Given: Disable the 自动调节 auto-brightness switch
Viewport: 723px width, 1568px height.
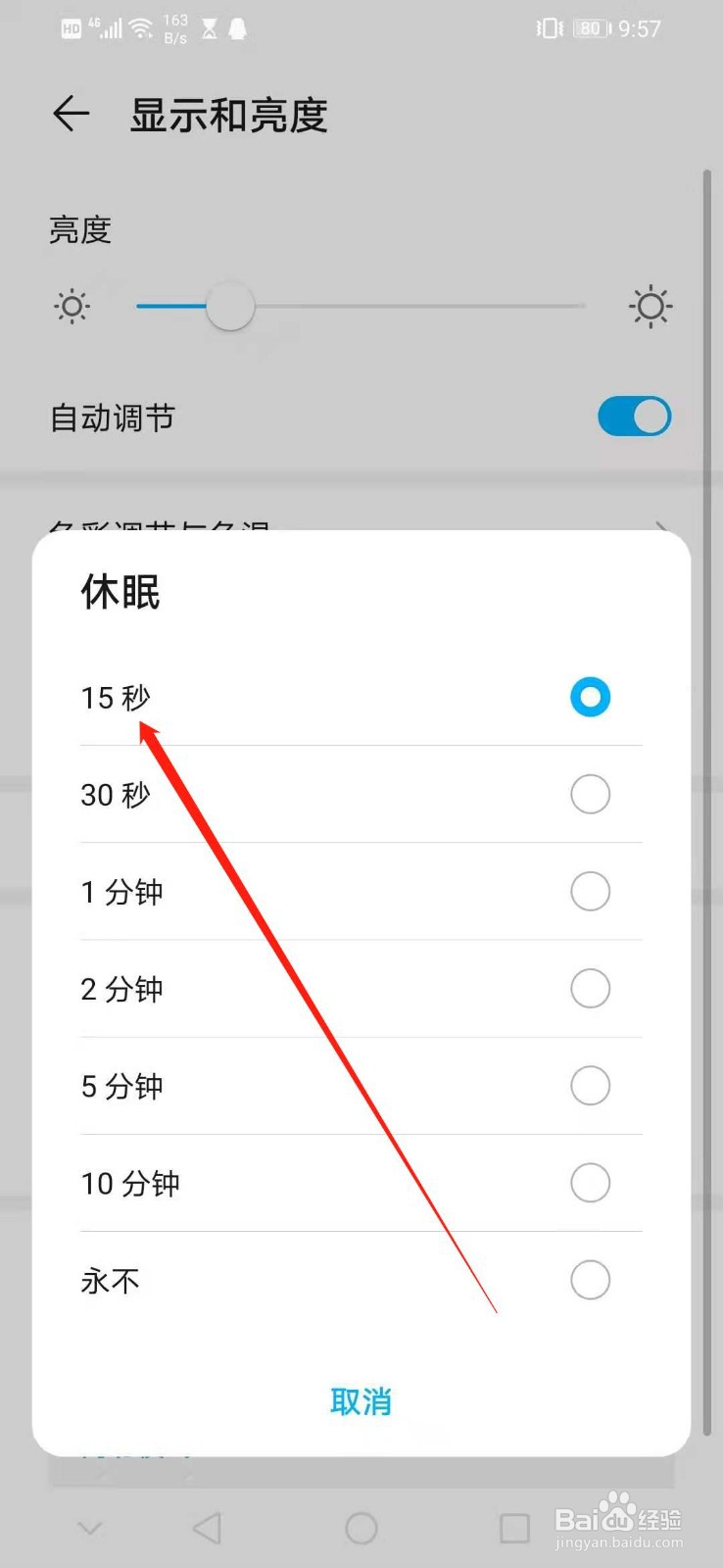Looking at the screenshot, I should 633,416.
